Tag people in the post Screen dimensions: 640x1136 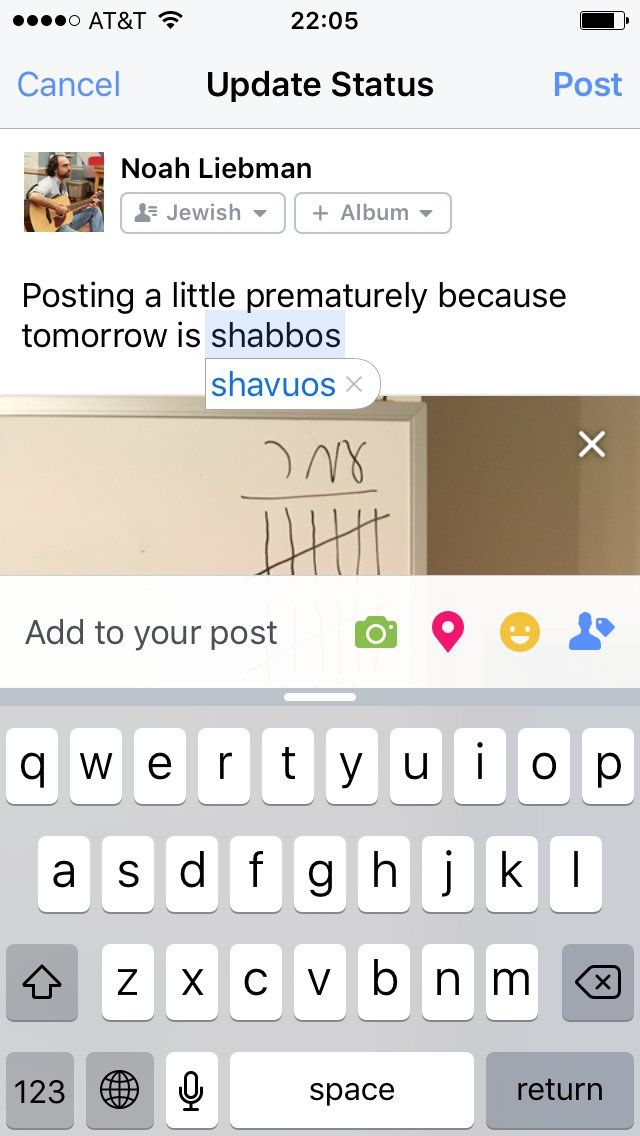591,632
